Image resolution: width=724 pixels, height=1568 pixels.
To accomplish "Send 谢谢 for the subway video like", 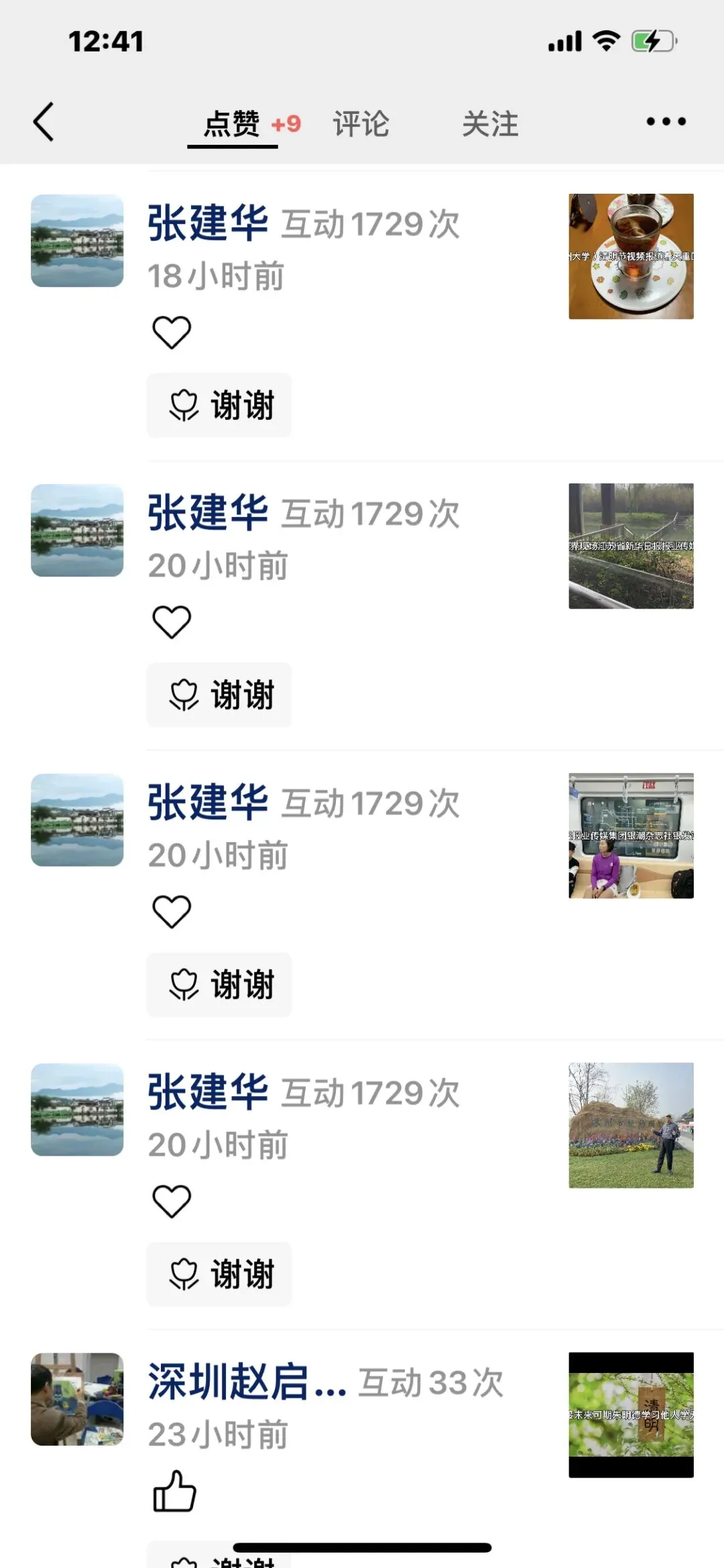I will coord(219,985).
